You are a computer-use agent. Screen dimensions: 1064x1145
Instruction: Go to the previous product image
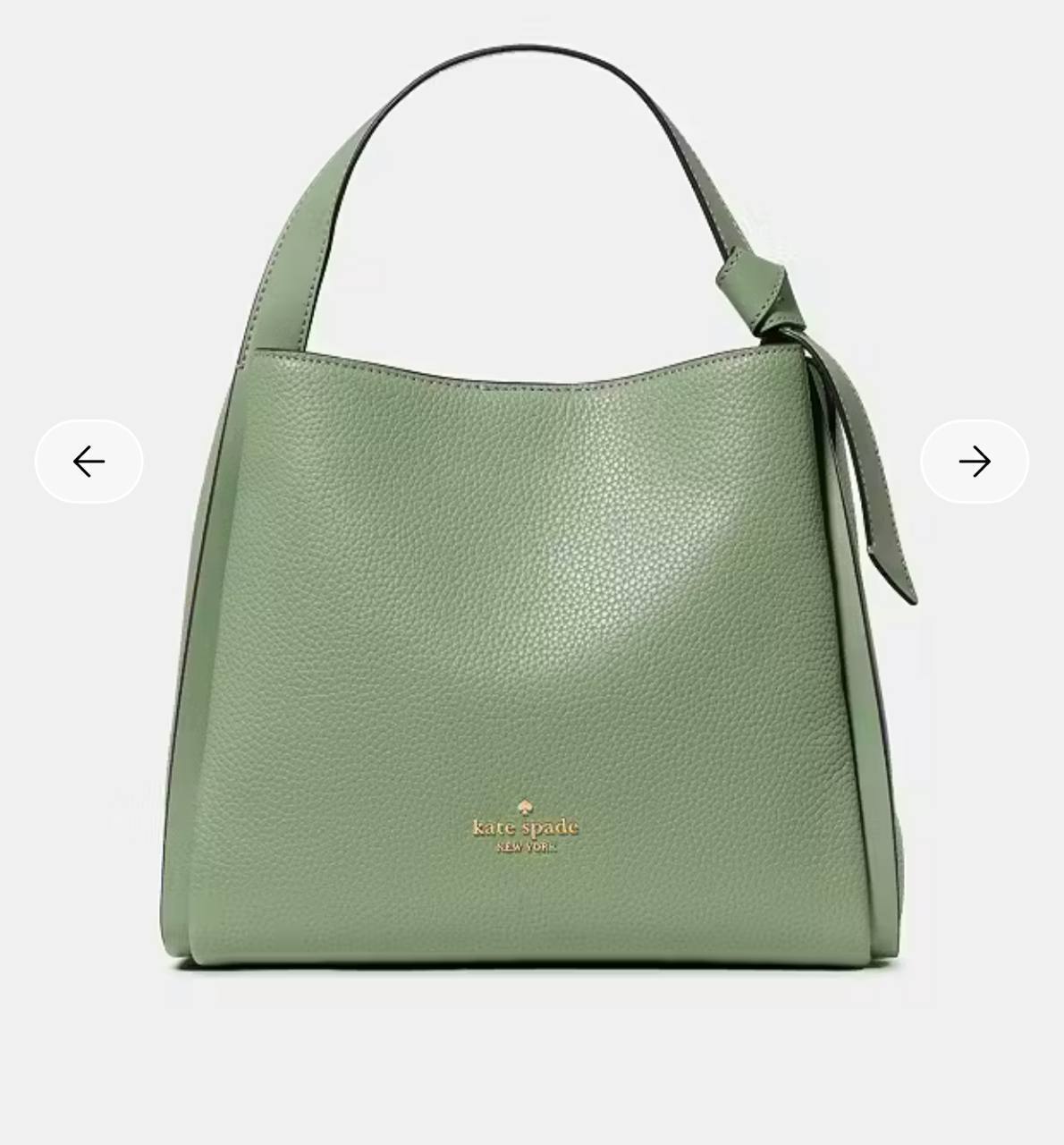89,462
